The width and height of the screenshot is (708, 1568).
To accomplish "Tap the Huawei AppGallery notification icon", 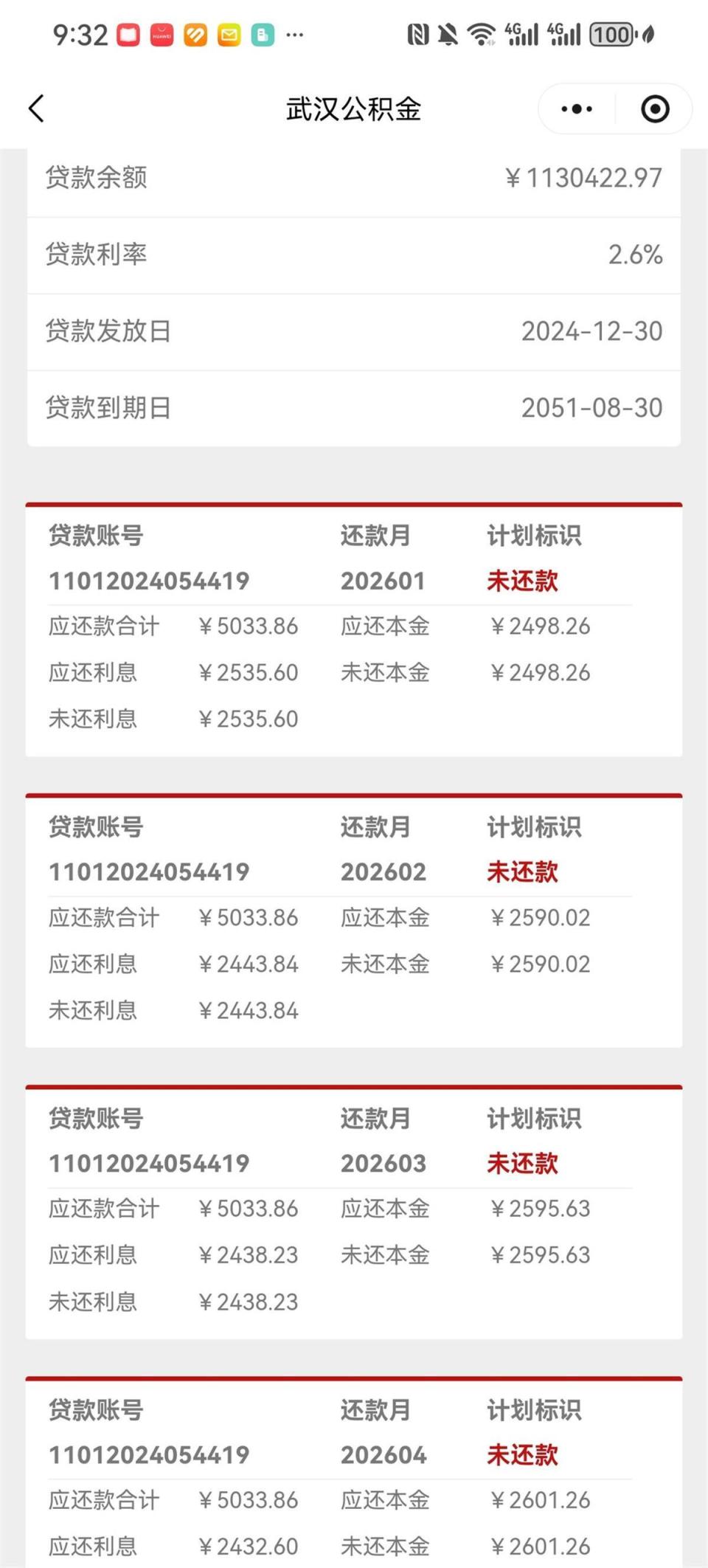I will (x=162, y=34).
